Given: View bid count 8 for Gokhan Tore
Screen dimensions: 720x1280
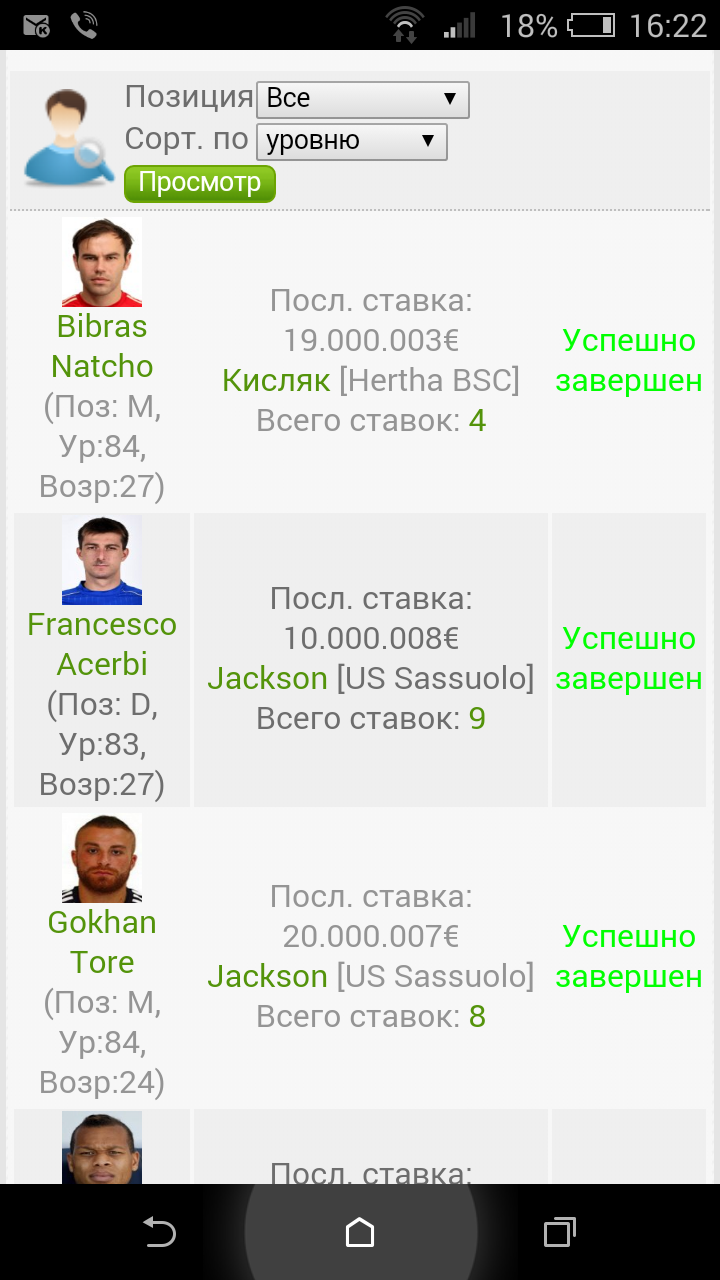Looking at the screenshot, I should tap(477, 1016).
